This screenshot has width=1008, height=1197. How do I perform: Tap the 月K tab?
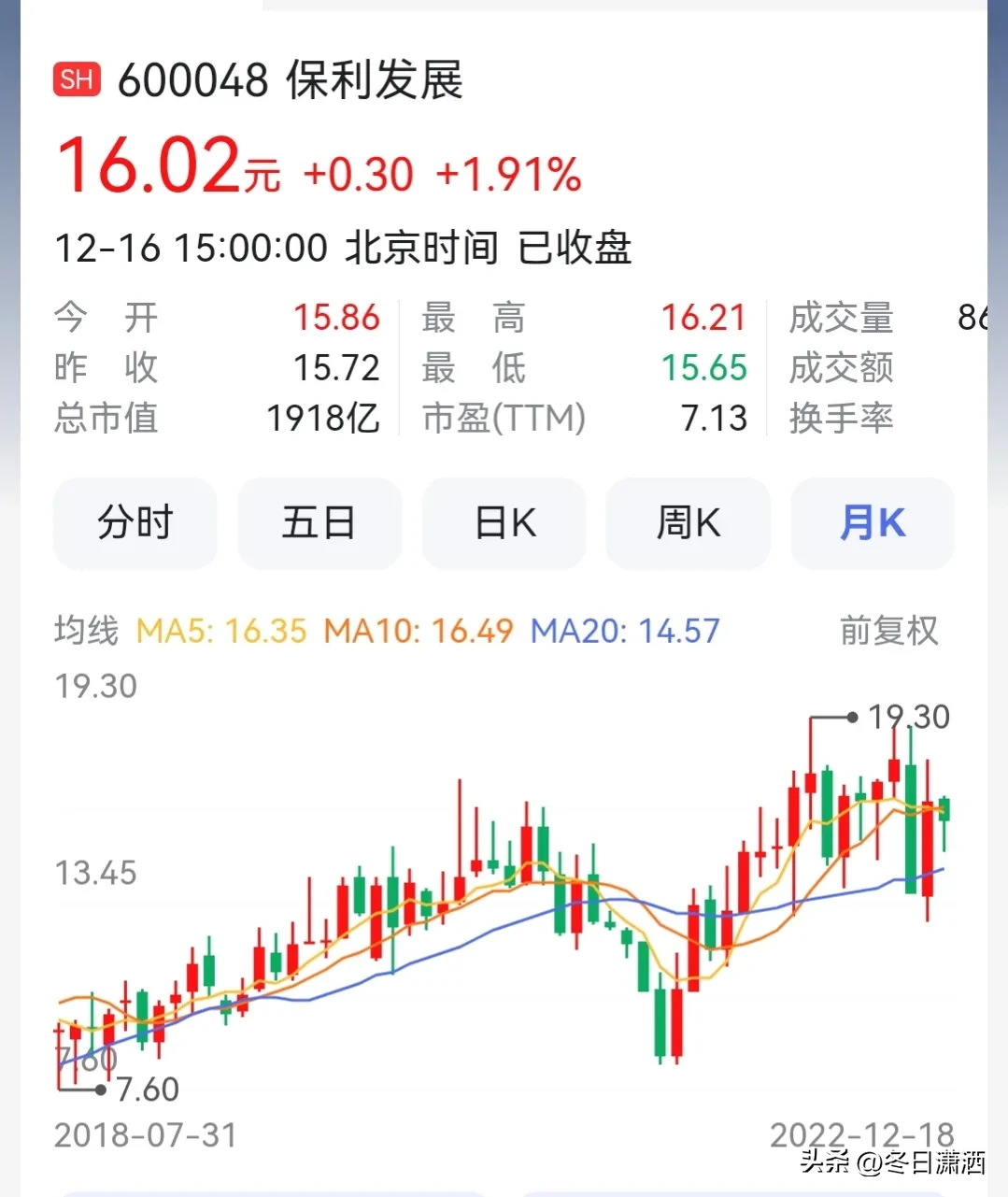click(873, 523)
